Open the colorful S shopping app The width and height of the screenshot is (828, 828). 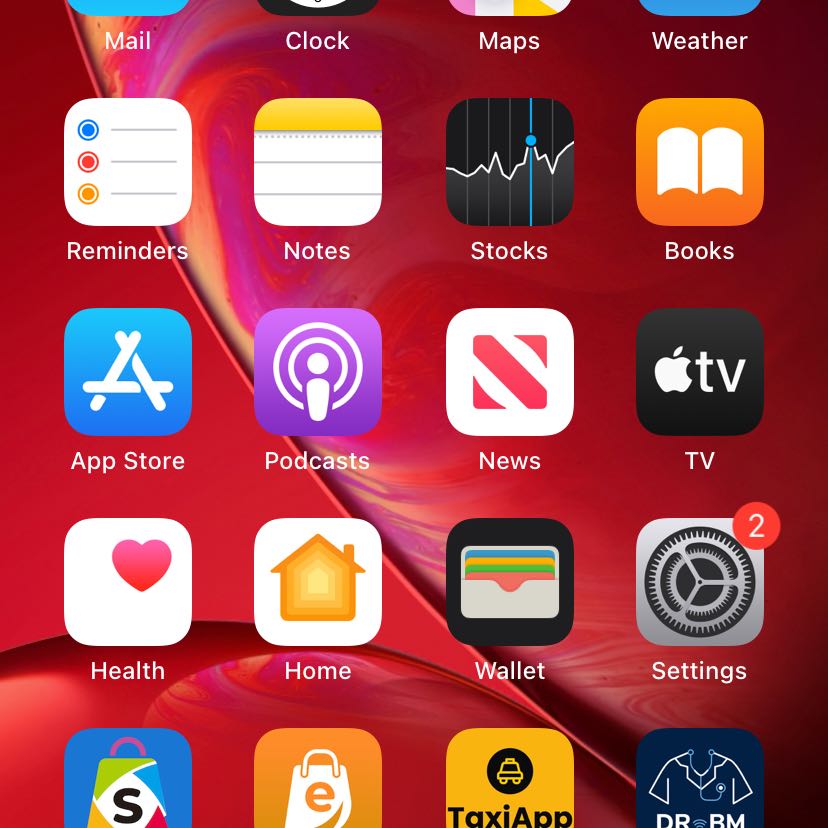pos(128,780)
